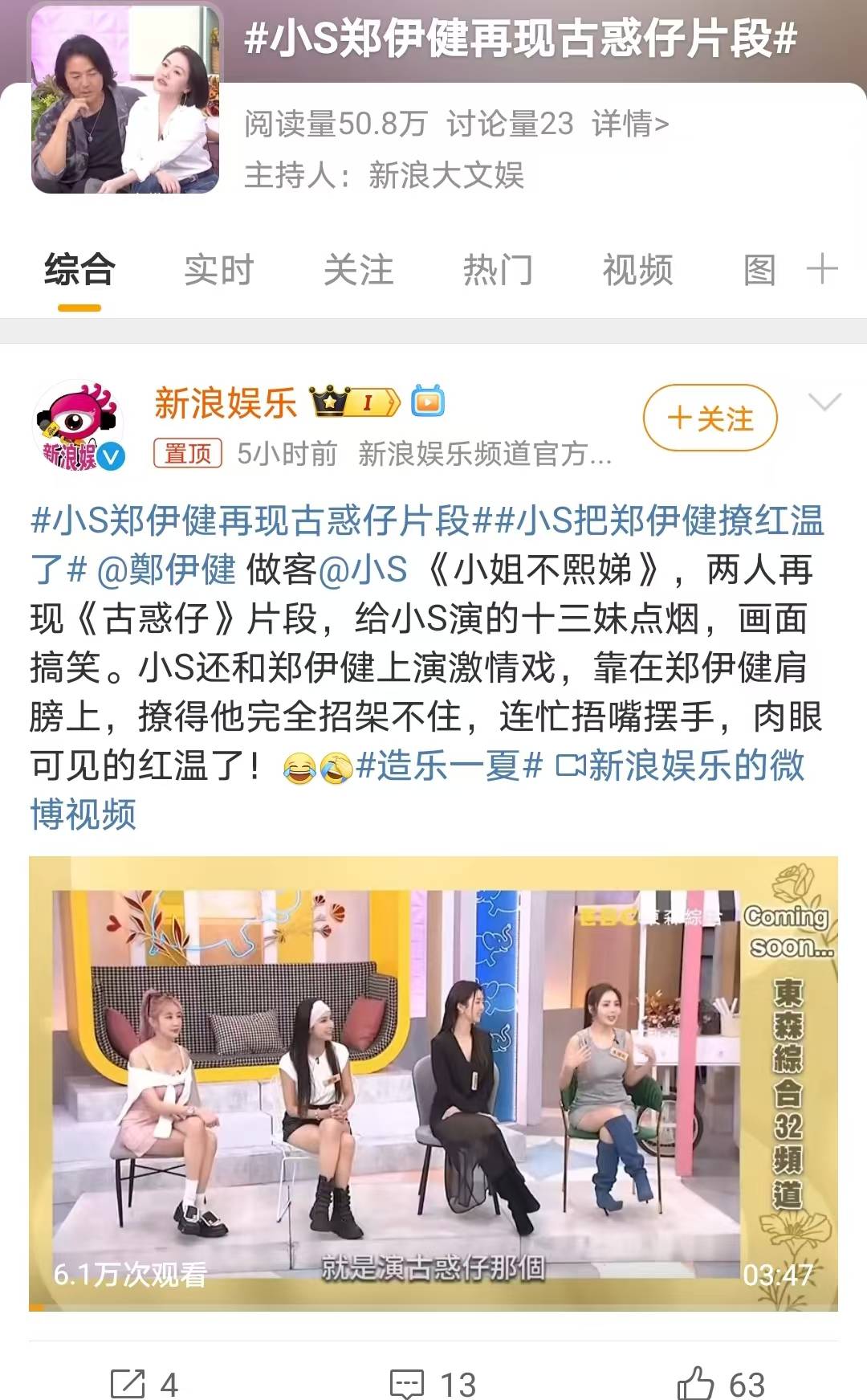Switch to the 实时 tab
Viewport: 867px width, 1400px height.
pyautogui.click(x=218, y=270)
